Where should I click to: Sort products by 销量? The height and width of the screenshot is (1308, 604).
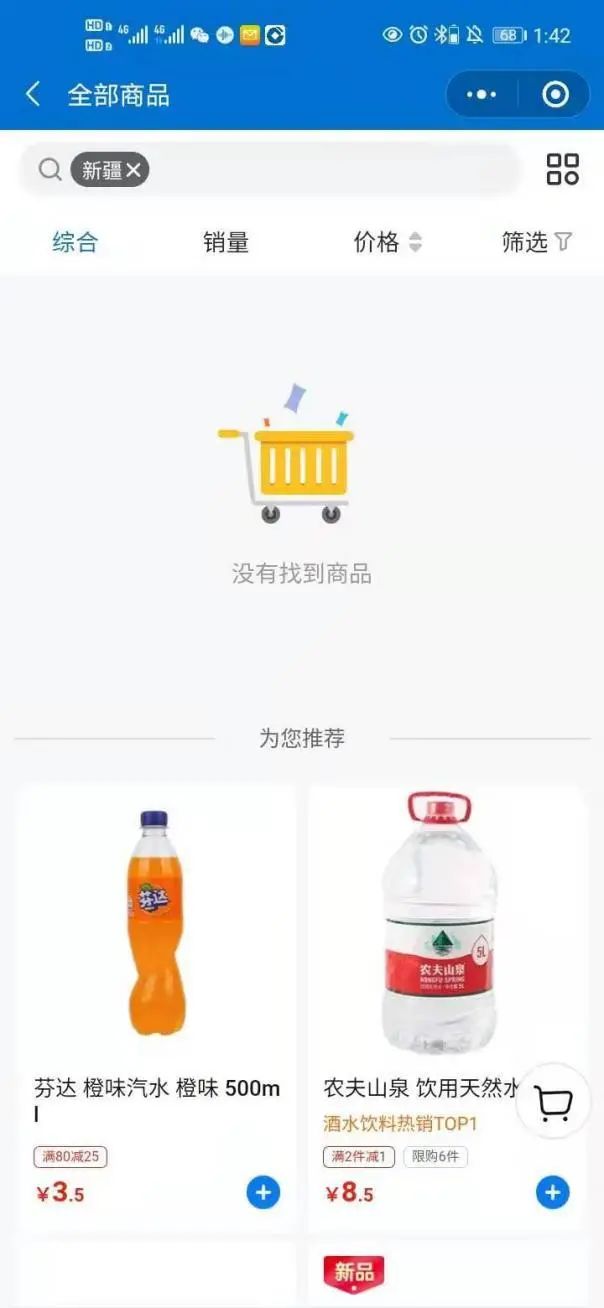[226, 242]
